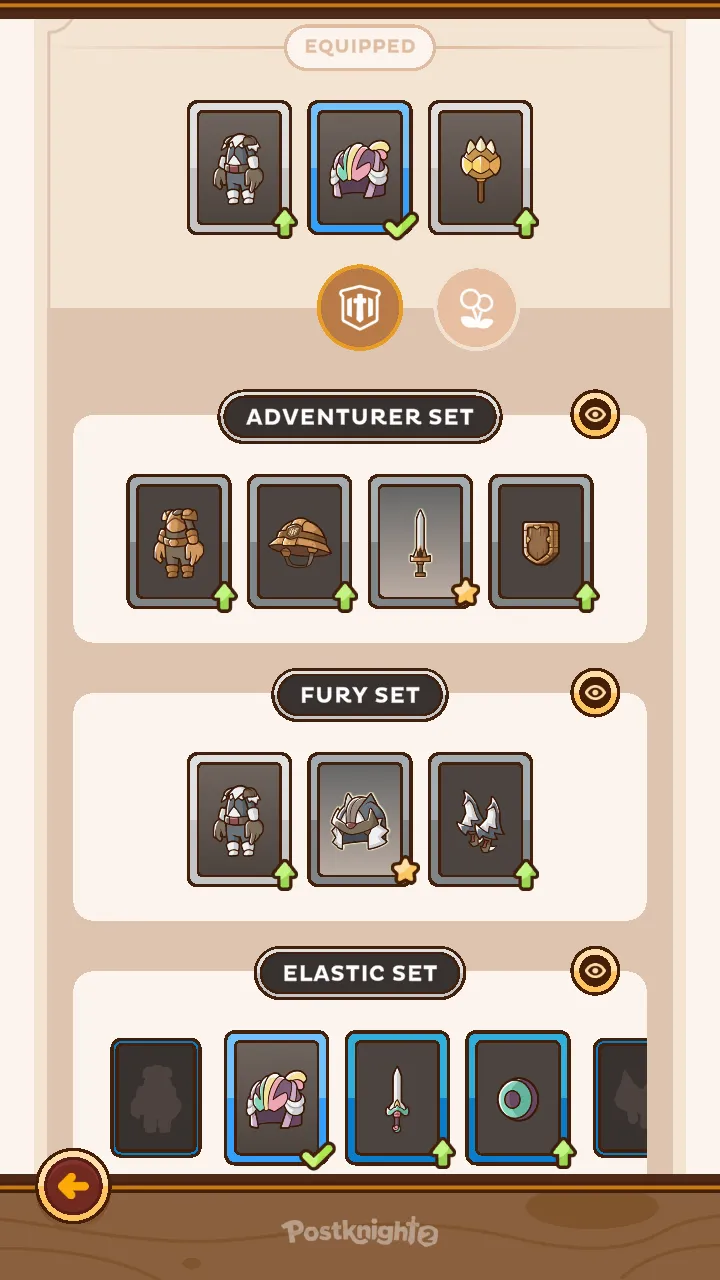
Task: Preview the Fury Set with eye icon
Action: click(595, 692)
